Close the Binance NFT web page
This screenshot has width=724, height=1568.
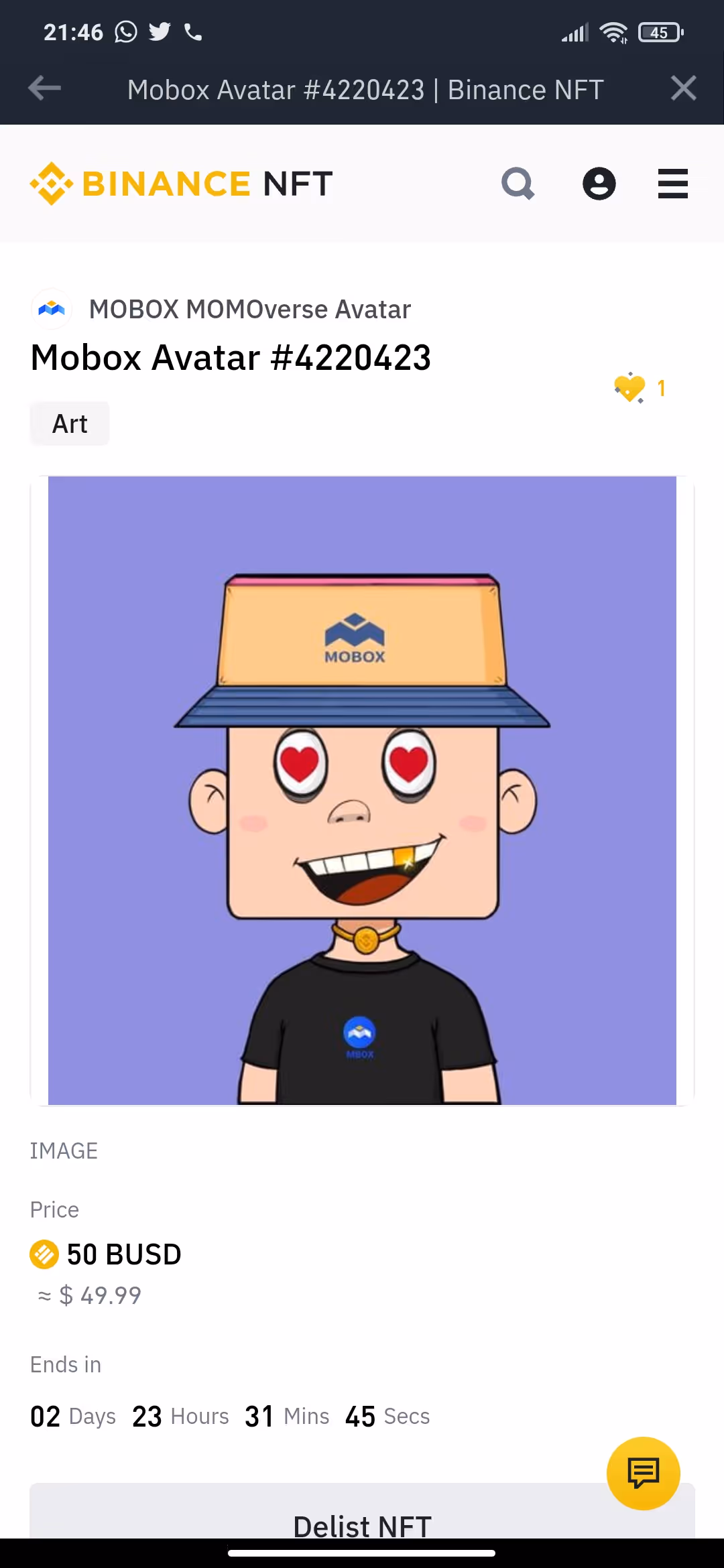683,88
